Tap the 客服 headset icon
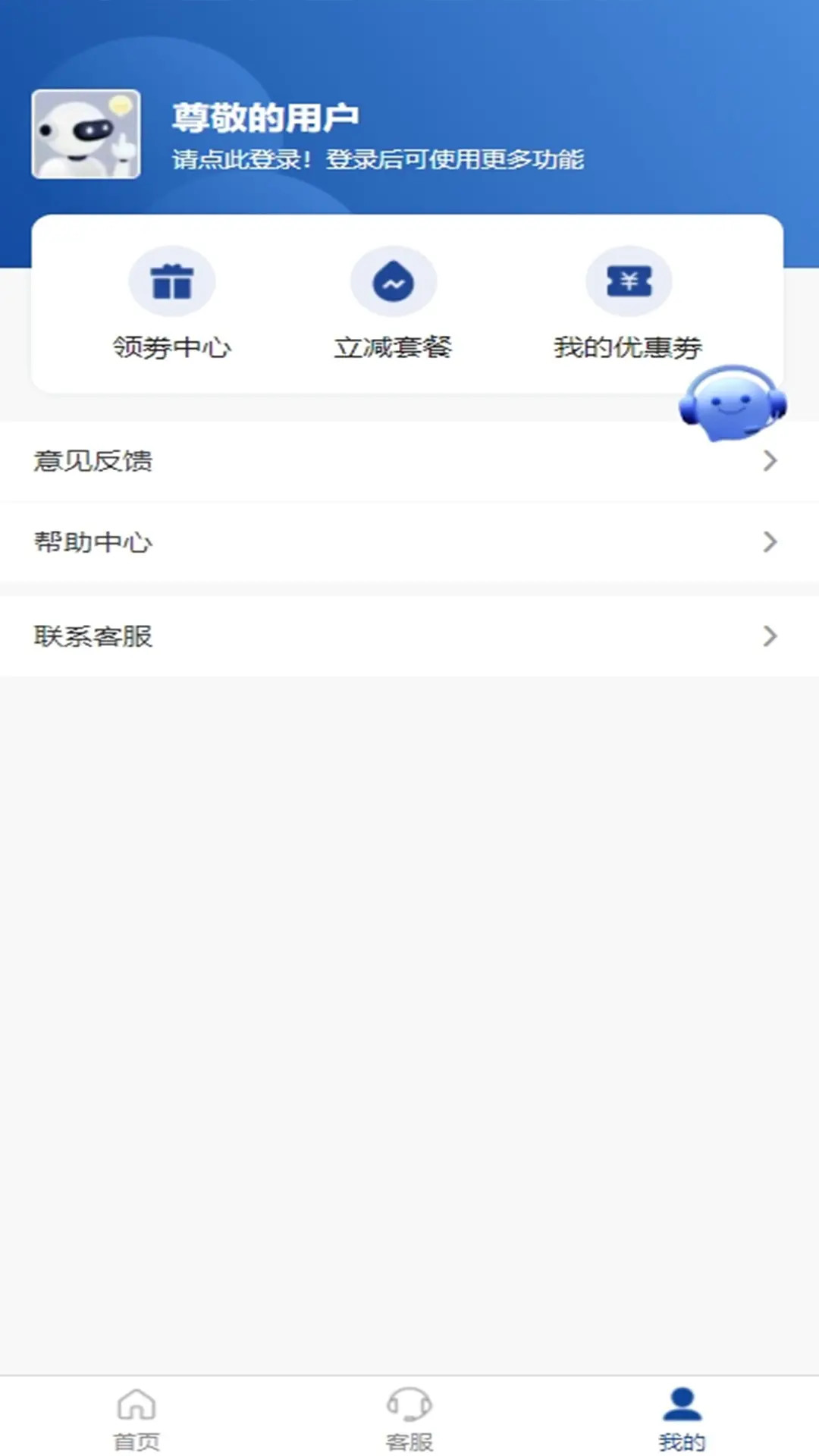Screen dimensions: 819x1456 pos(409,1404)
